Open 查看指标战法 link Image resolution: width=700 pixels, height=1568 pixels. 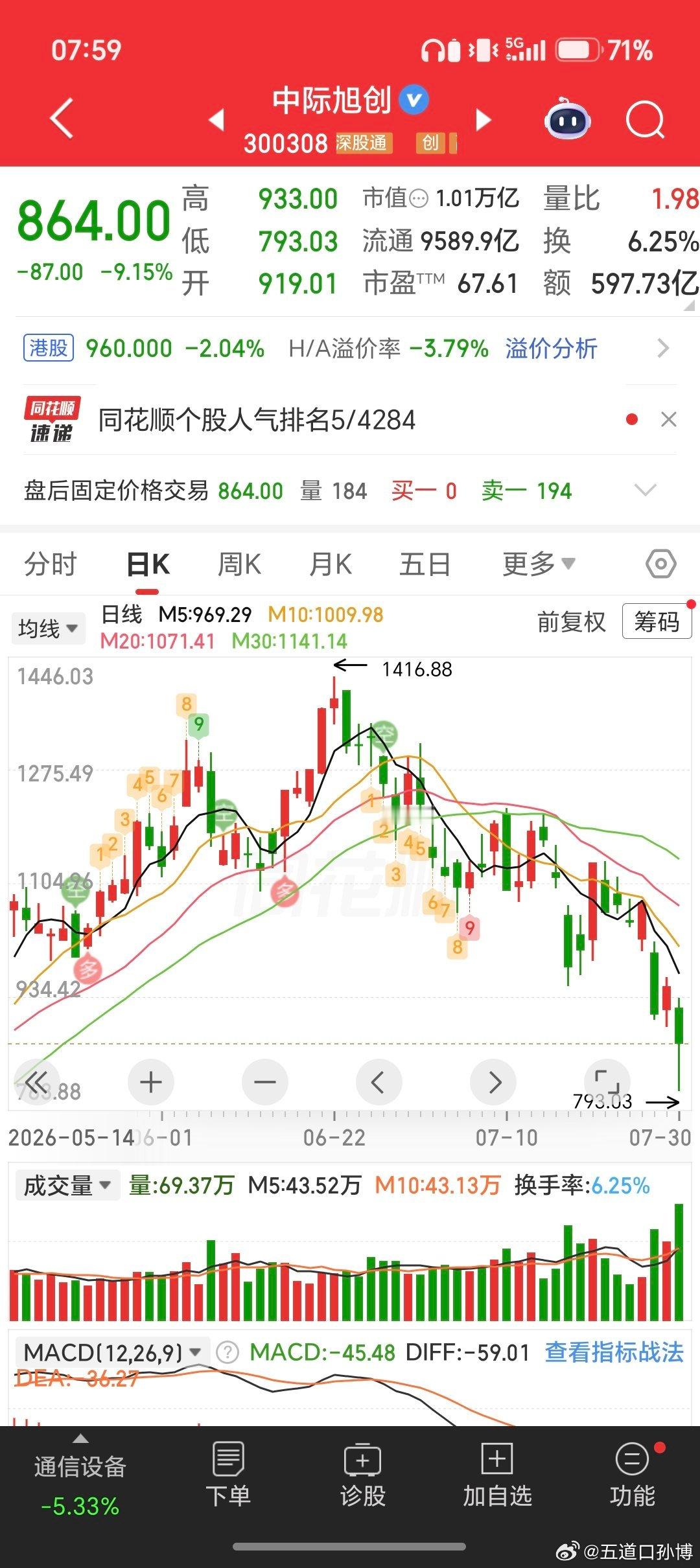pyautogui.click(x=614, y=1352)
